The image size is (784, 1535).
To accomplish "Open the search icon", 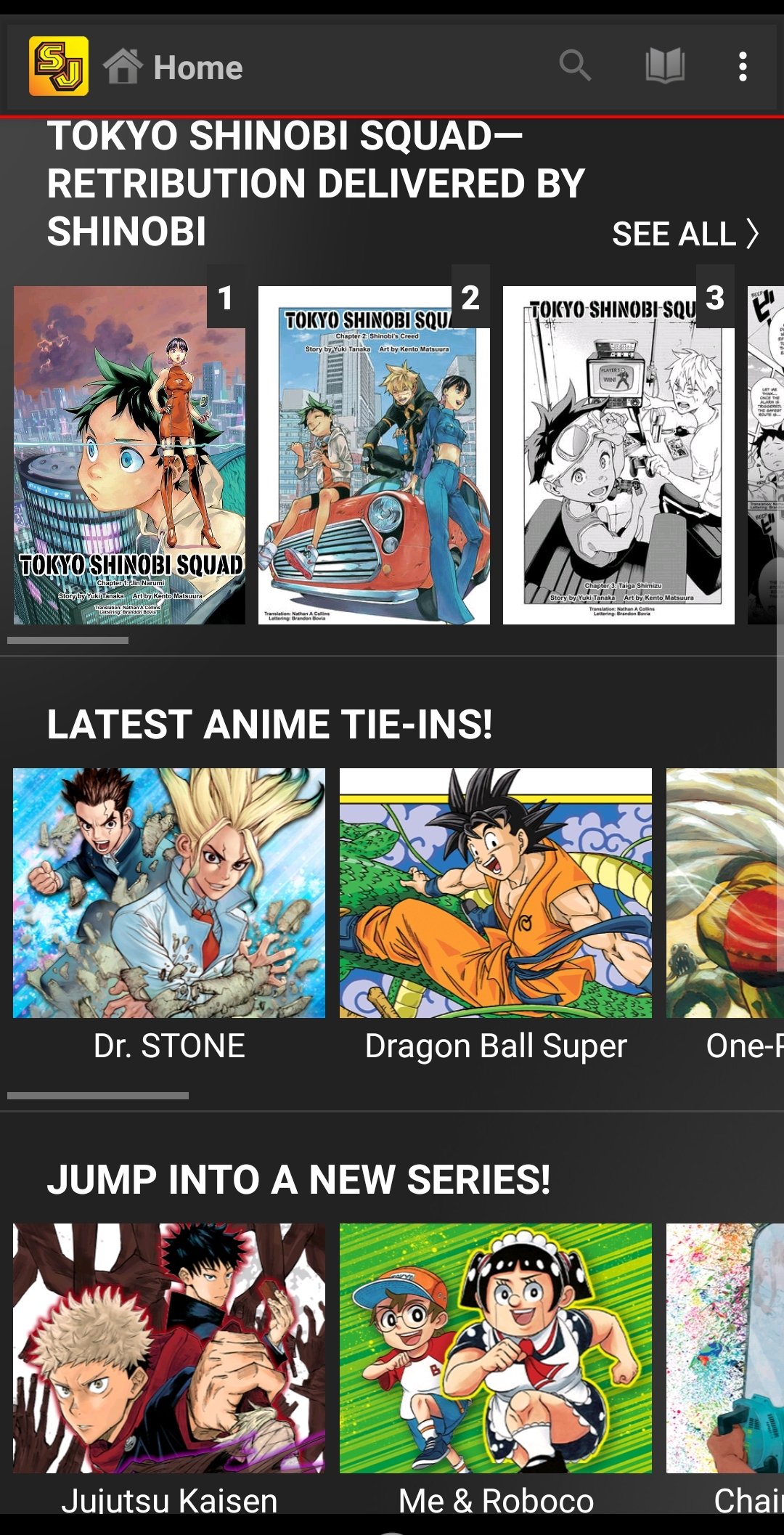I will point(575,66).
